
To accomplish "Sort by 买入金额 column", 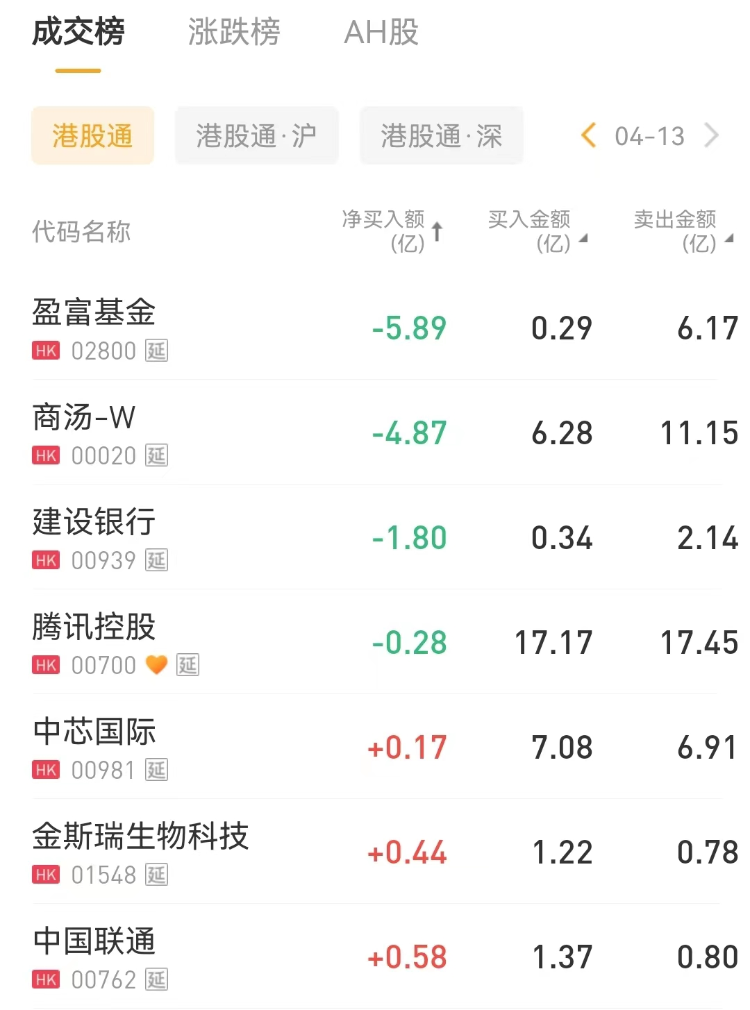I will point(537,231).
